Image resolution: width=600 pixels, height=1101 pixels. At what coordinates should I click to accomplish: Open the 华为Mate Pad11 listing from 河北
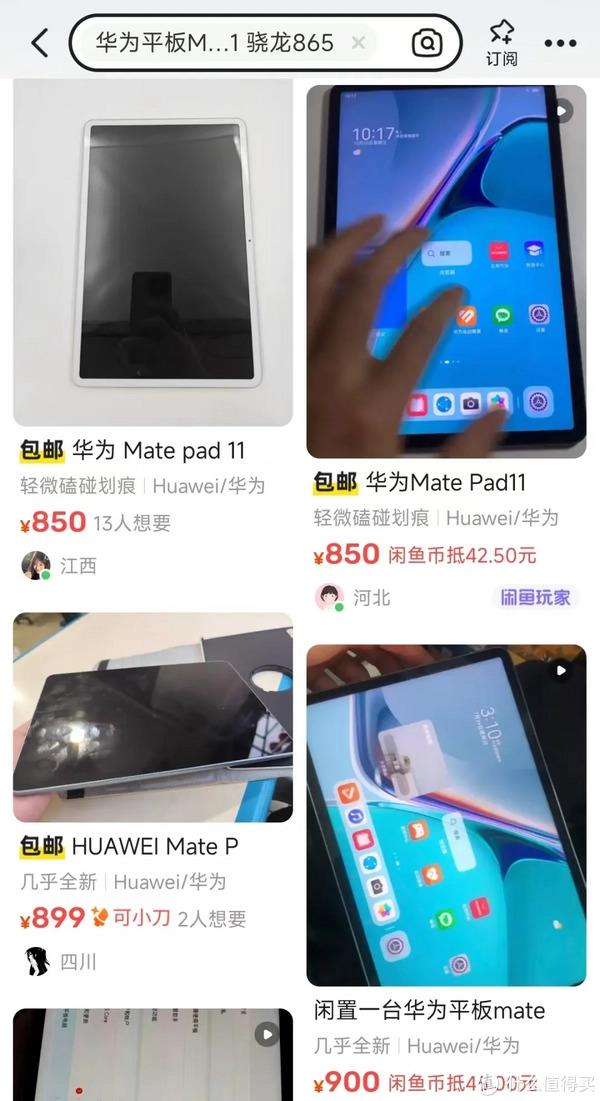pos(446,272)
